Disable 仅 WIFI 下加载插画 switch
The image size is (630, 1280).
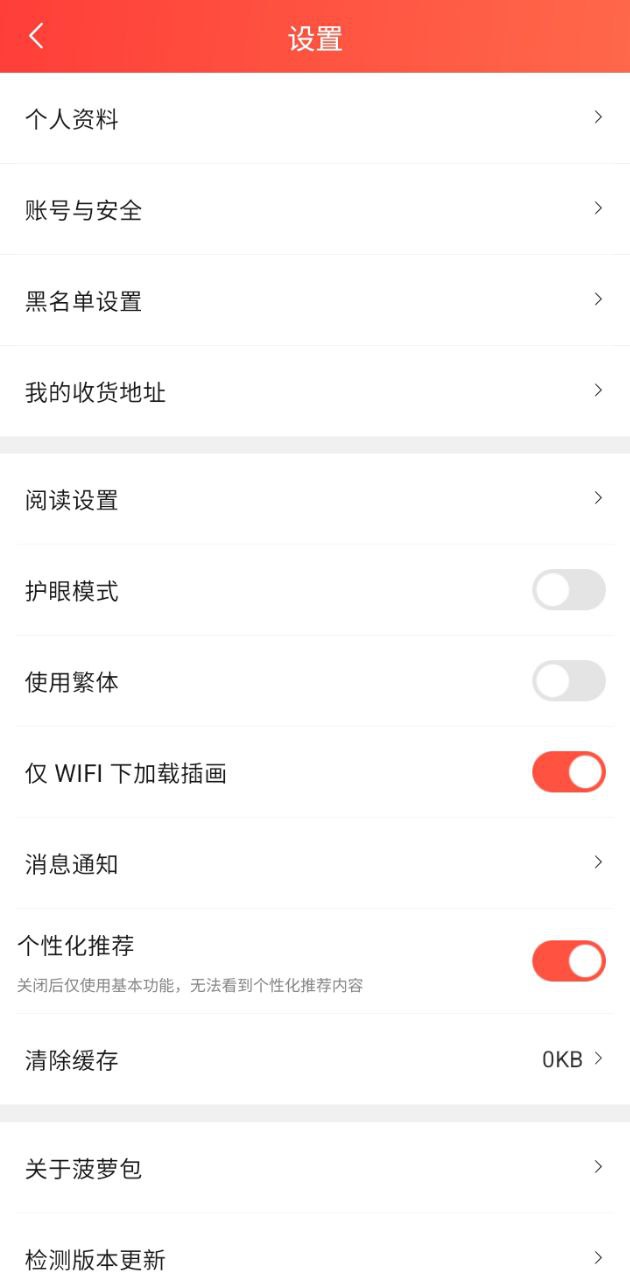click(x=568, y=772)
